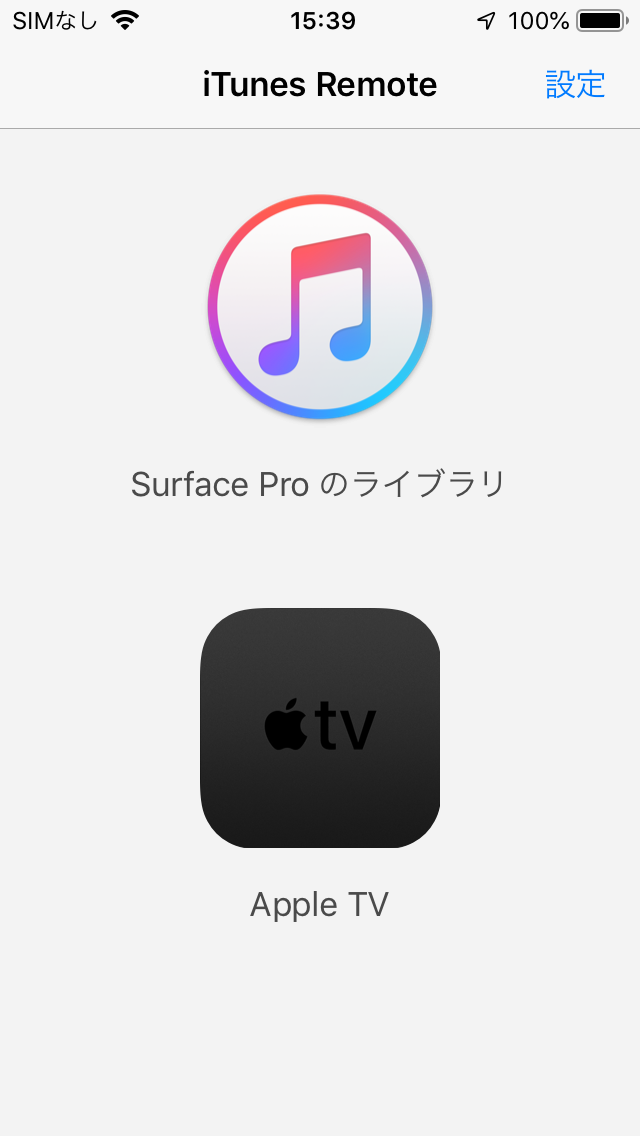Select the Surface Pro のライブラリ iTunes library
Screen dimensions: 640x1136
320,307
